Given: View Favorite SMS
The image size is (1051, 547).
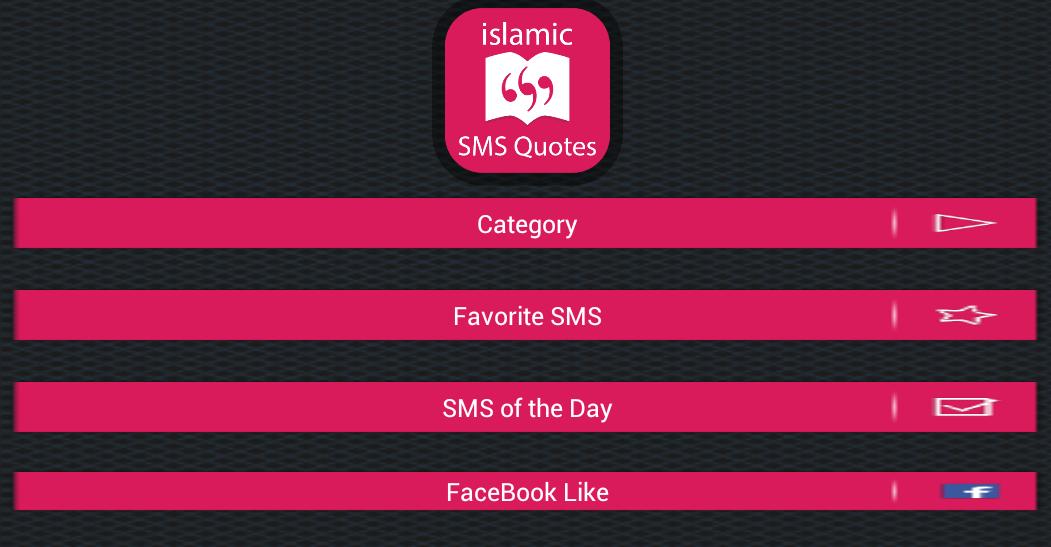Looking at the screenshot, I should click(x=526, y=316).
